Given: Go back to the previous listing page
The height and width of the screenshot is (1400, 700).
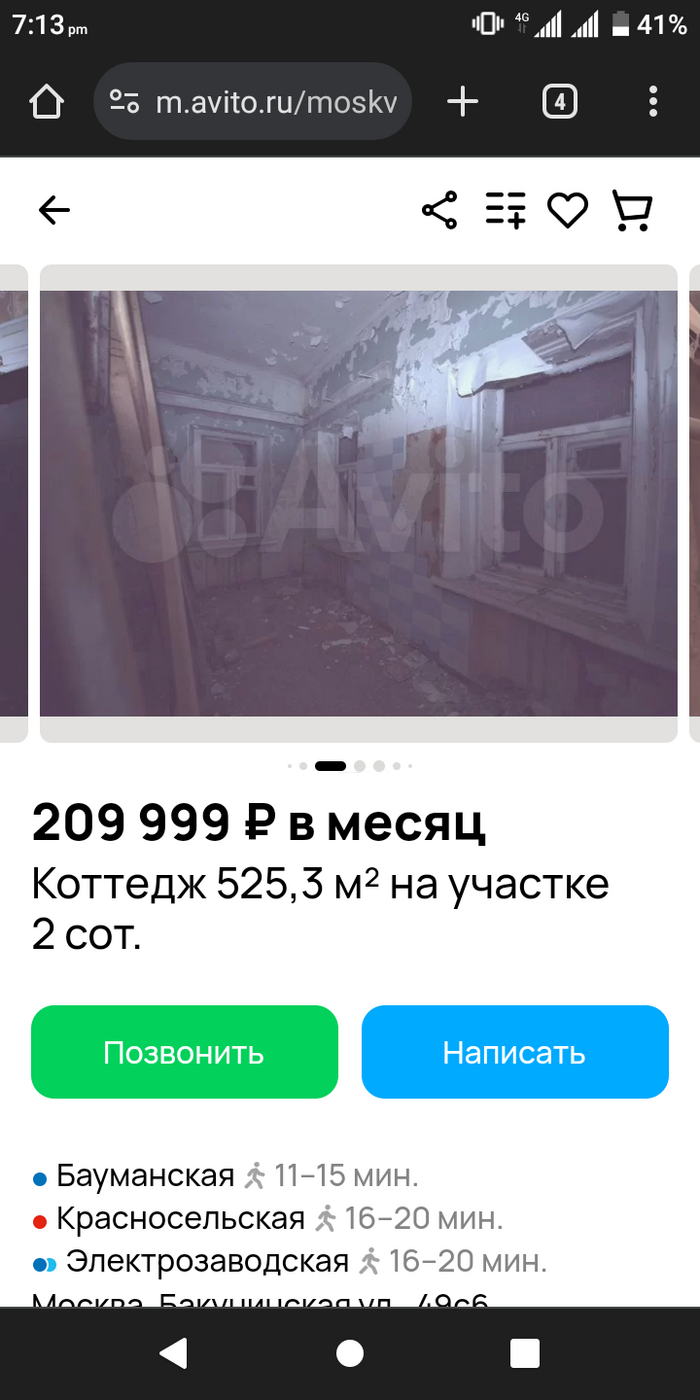Looking at the screenshot, I should point(54,210).
